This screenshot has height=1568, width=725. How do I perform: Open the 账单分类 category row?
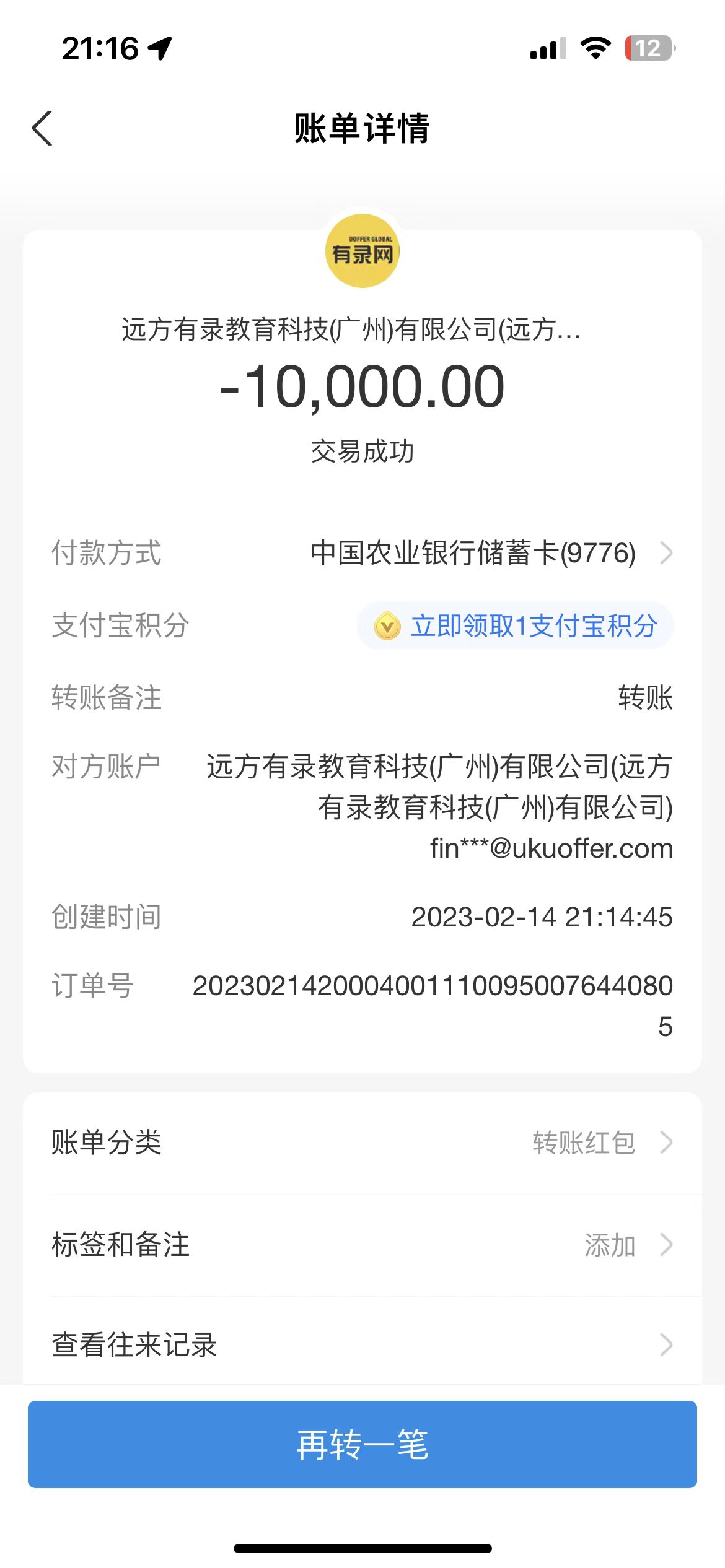coord(362,1143)
